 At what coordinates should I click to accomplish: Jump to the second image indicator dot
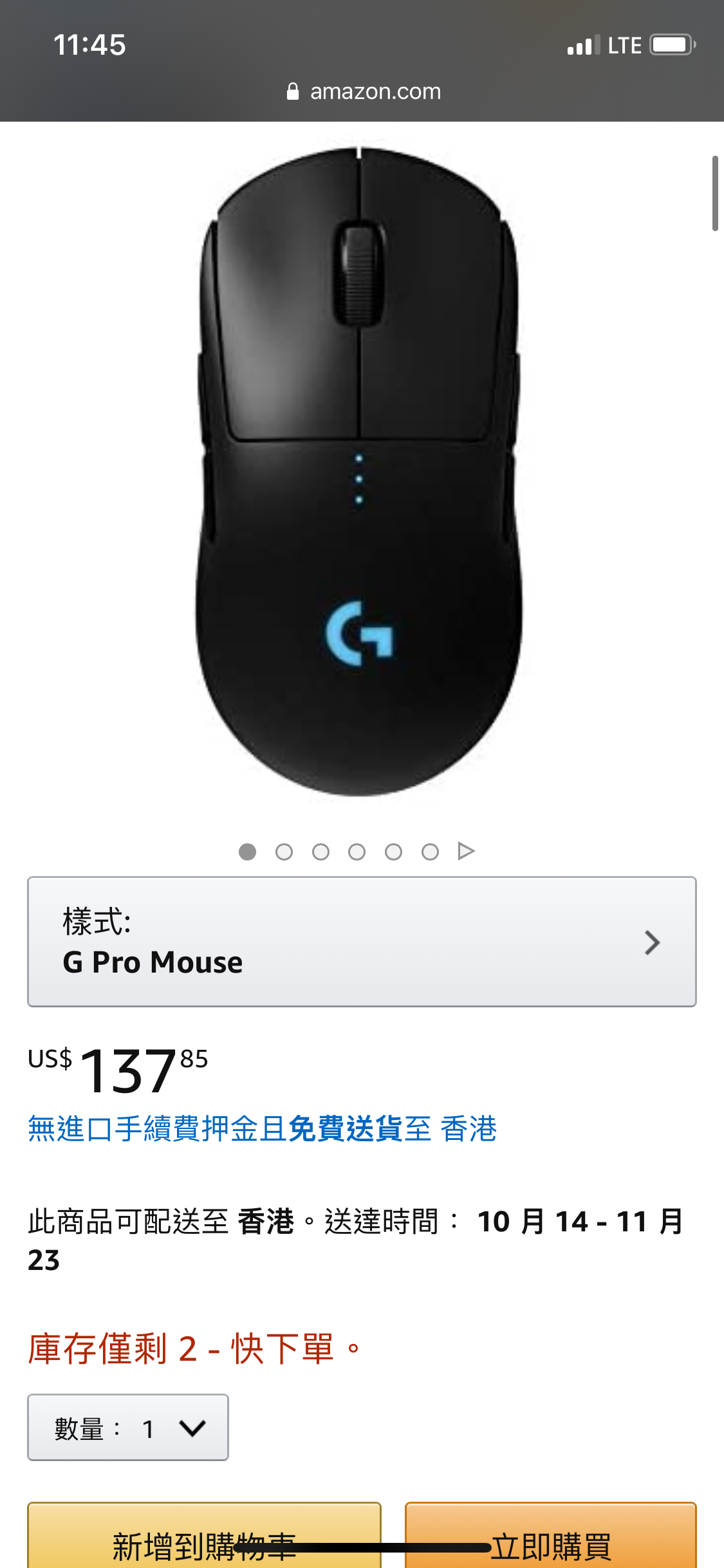(x=284, y=852)
